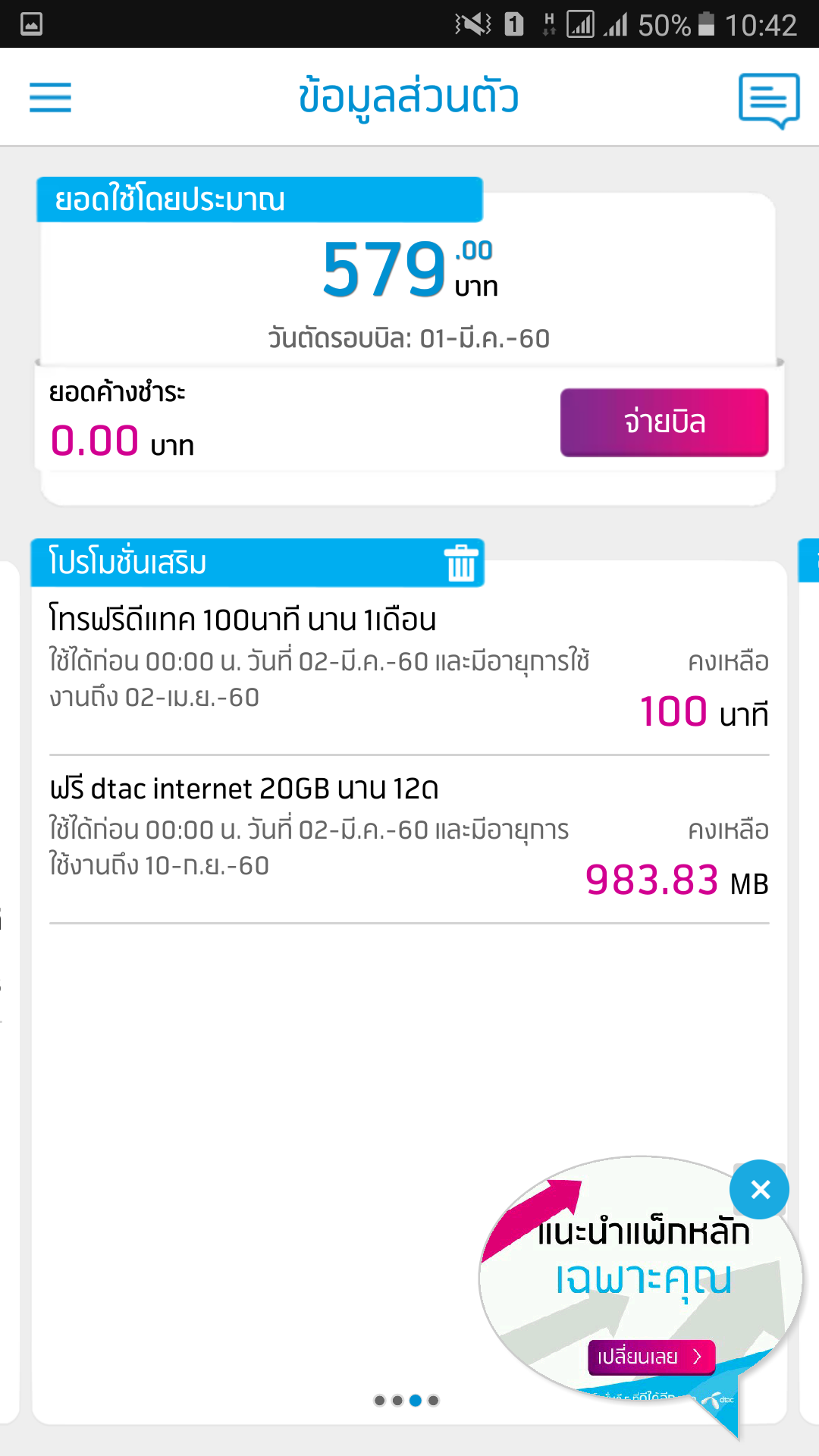This screenshot has height=1456, width=819.
Task: Tap the trash icon in โปรโมชั่นเสริม
Action: click(x=461, y=563)
